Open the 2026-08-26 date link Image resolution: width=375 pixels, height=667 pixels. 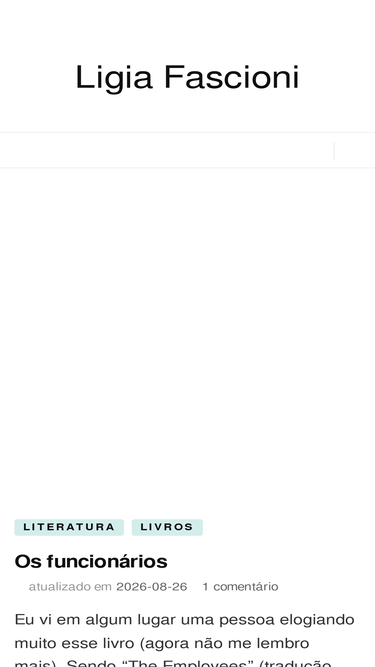(151, 587)
